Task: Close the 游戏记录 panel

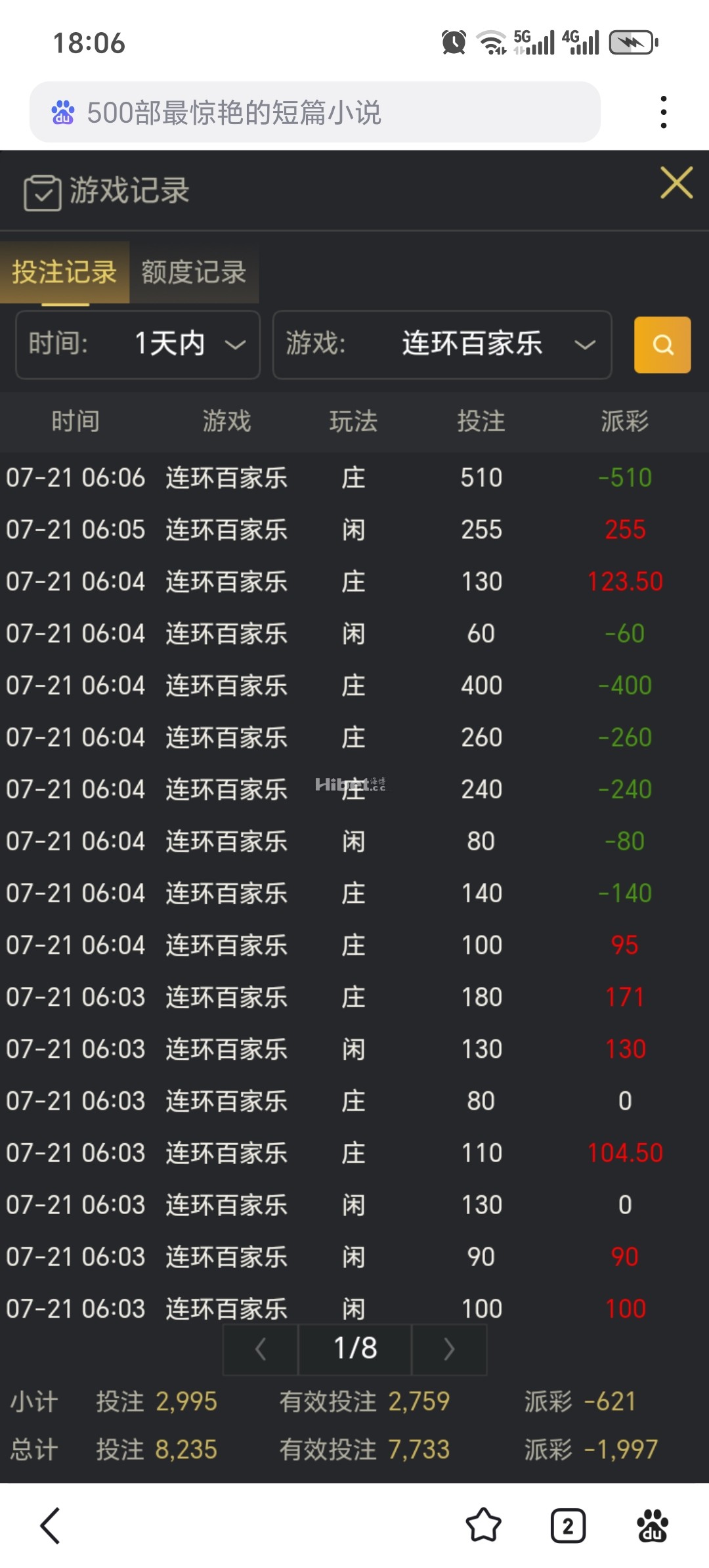Action: point(676,183)
